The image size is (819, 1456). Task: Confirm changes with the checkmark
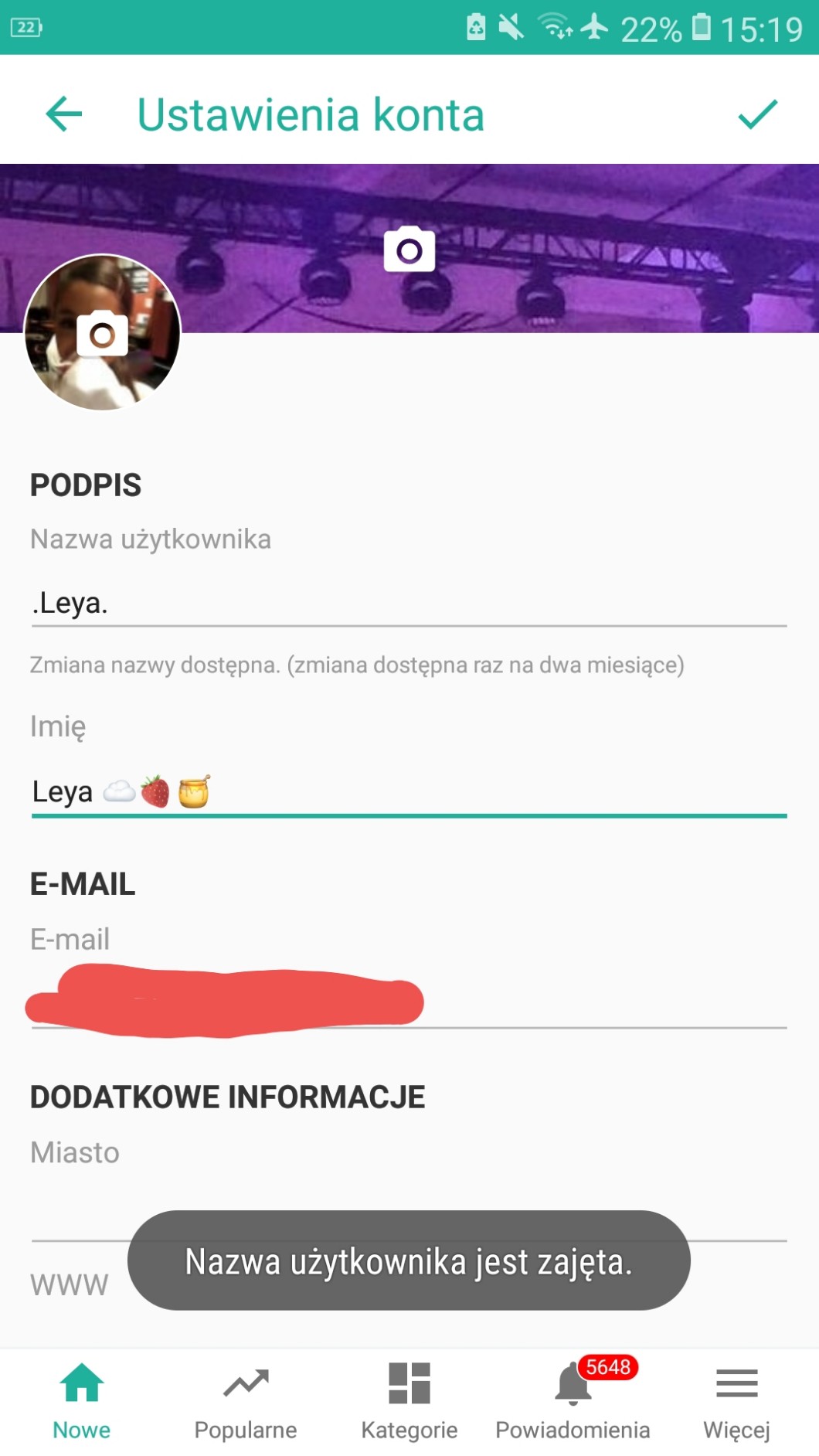[x=756, y=115]
